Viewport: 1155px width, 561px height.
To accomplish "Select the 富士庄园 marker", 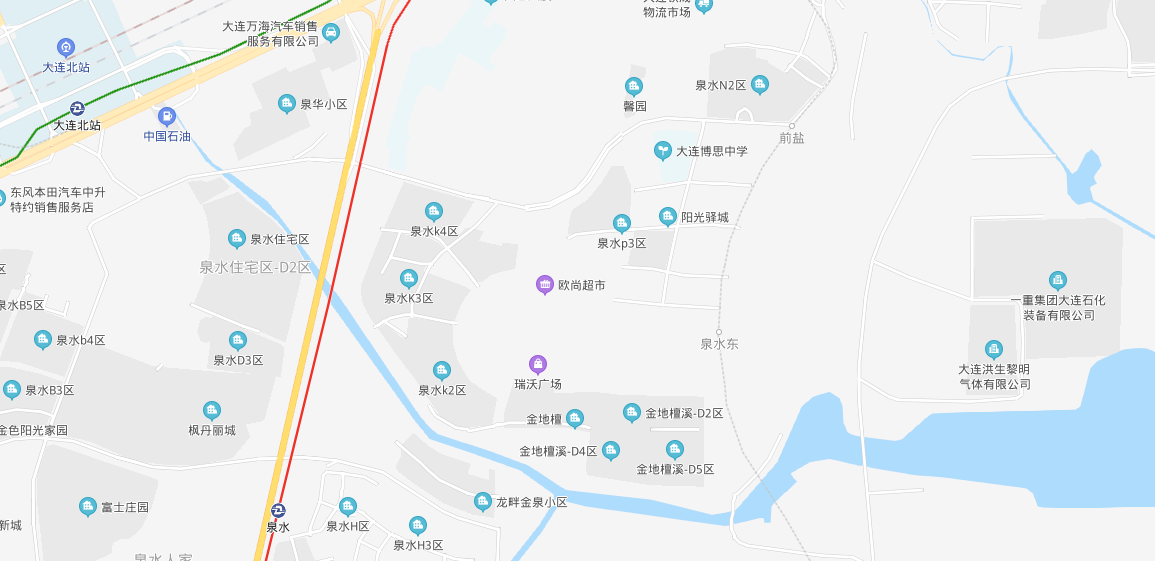I will [88, 507].
